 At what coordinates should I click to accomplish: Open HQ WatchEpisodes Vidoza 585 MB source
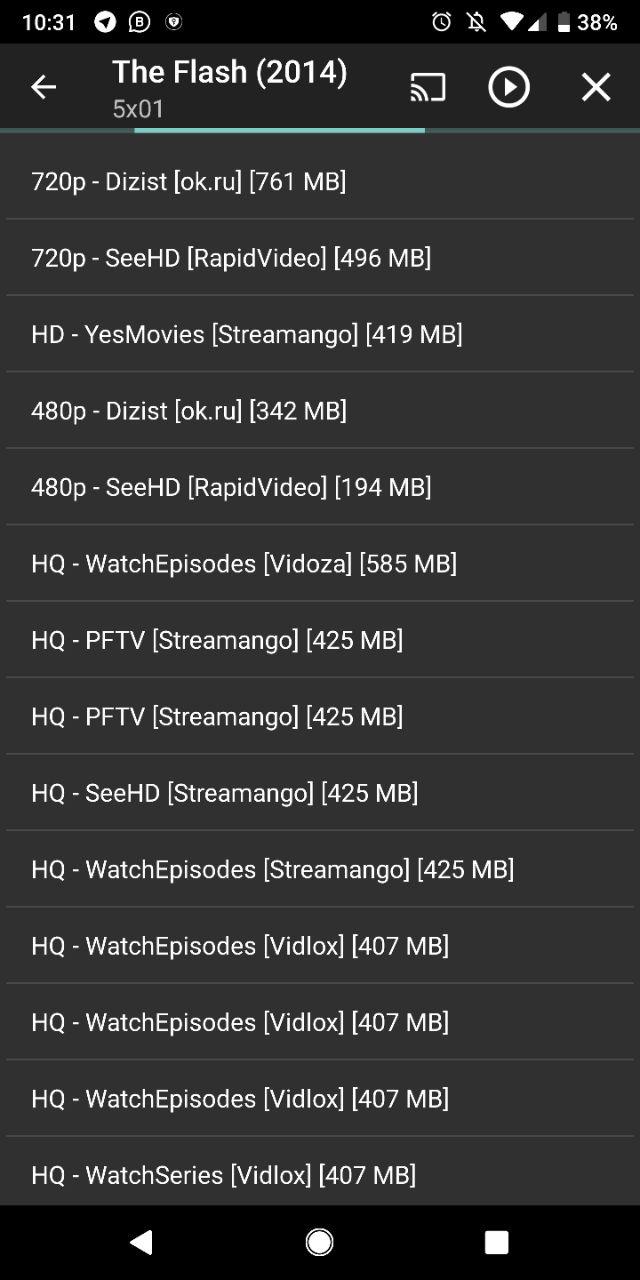(x=320, y=563)
